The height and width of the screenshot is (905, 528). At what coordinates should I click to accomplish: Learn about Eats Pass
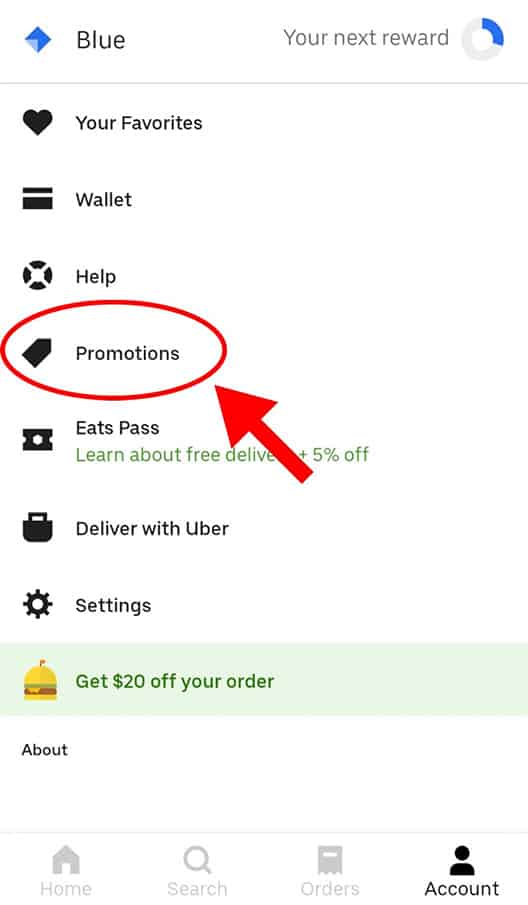[x=264, y=440]
